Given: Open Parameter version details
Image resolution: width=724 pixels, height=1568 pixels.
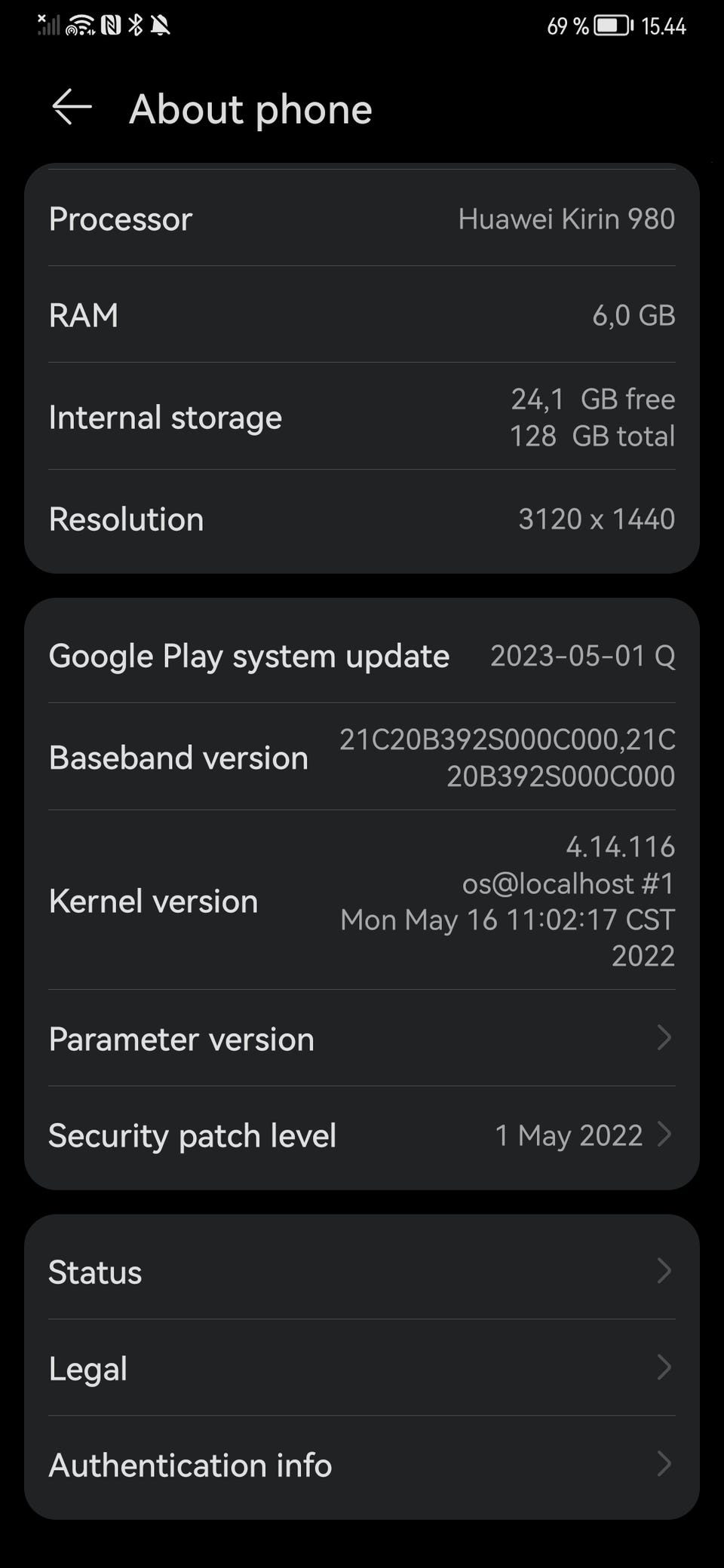Looking at the screenshot, I should point(362,1038).
